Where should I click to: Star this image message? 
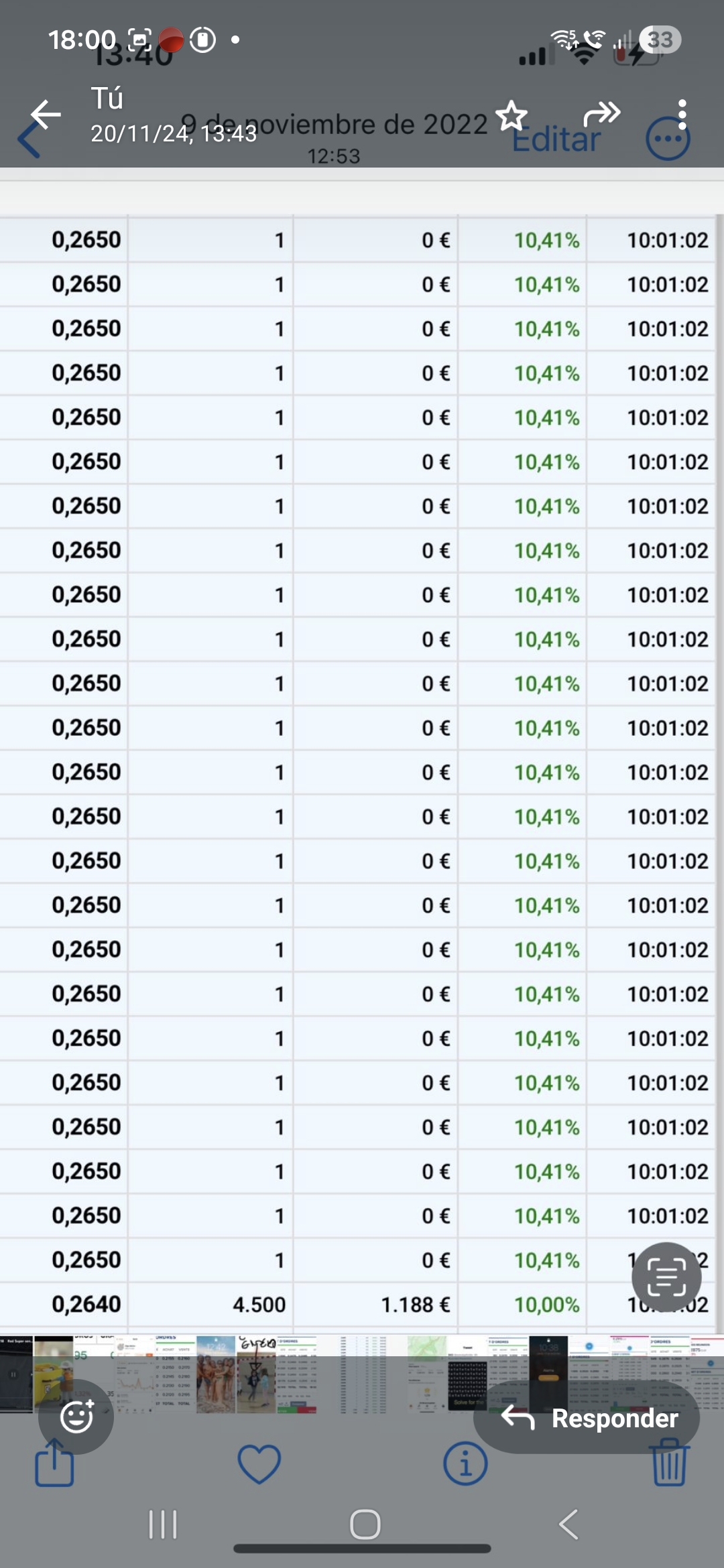(x=511, y=116)
